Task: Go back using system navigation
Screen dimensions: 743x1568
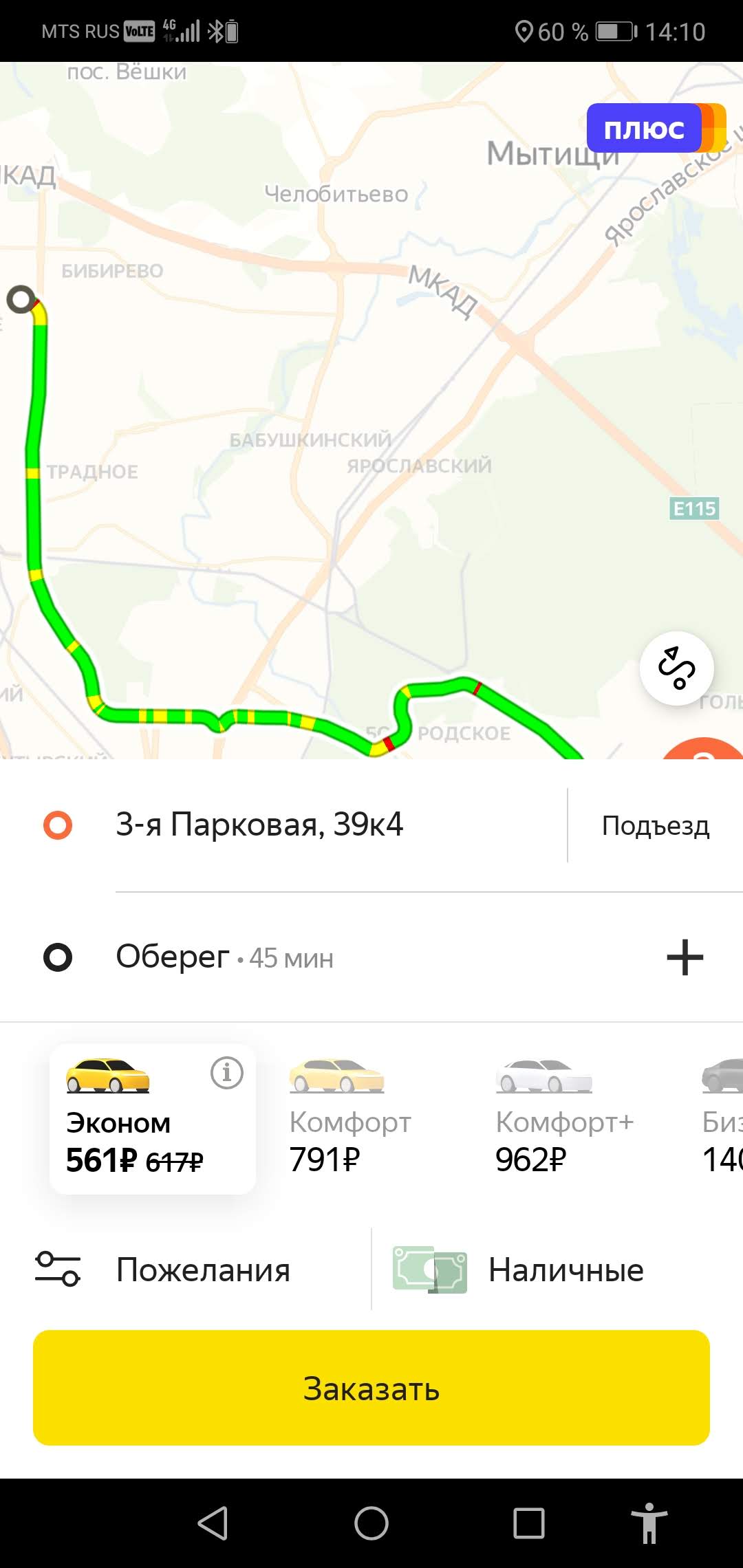Action: 213,1523
